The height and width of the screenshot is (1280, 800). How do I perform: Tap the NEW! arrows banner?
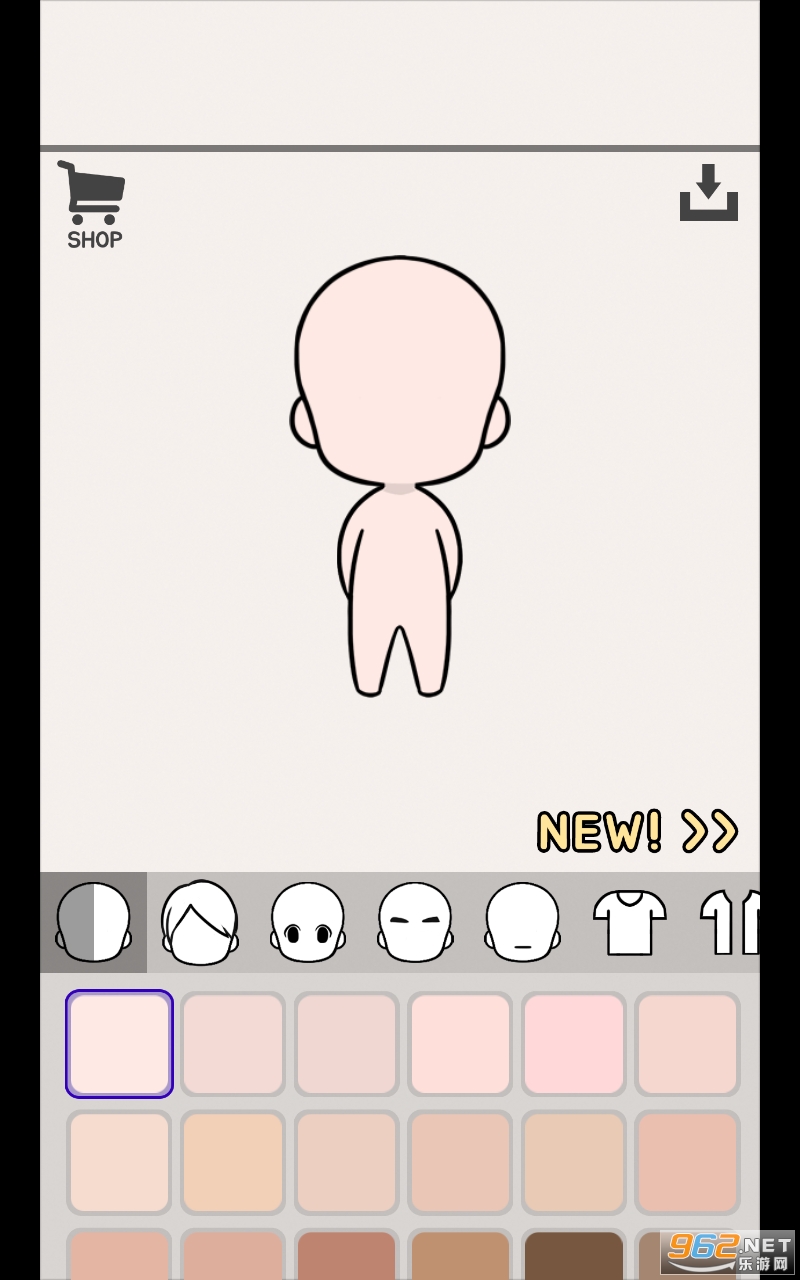[x=637, y=831]
